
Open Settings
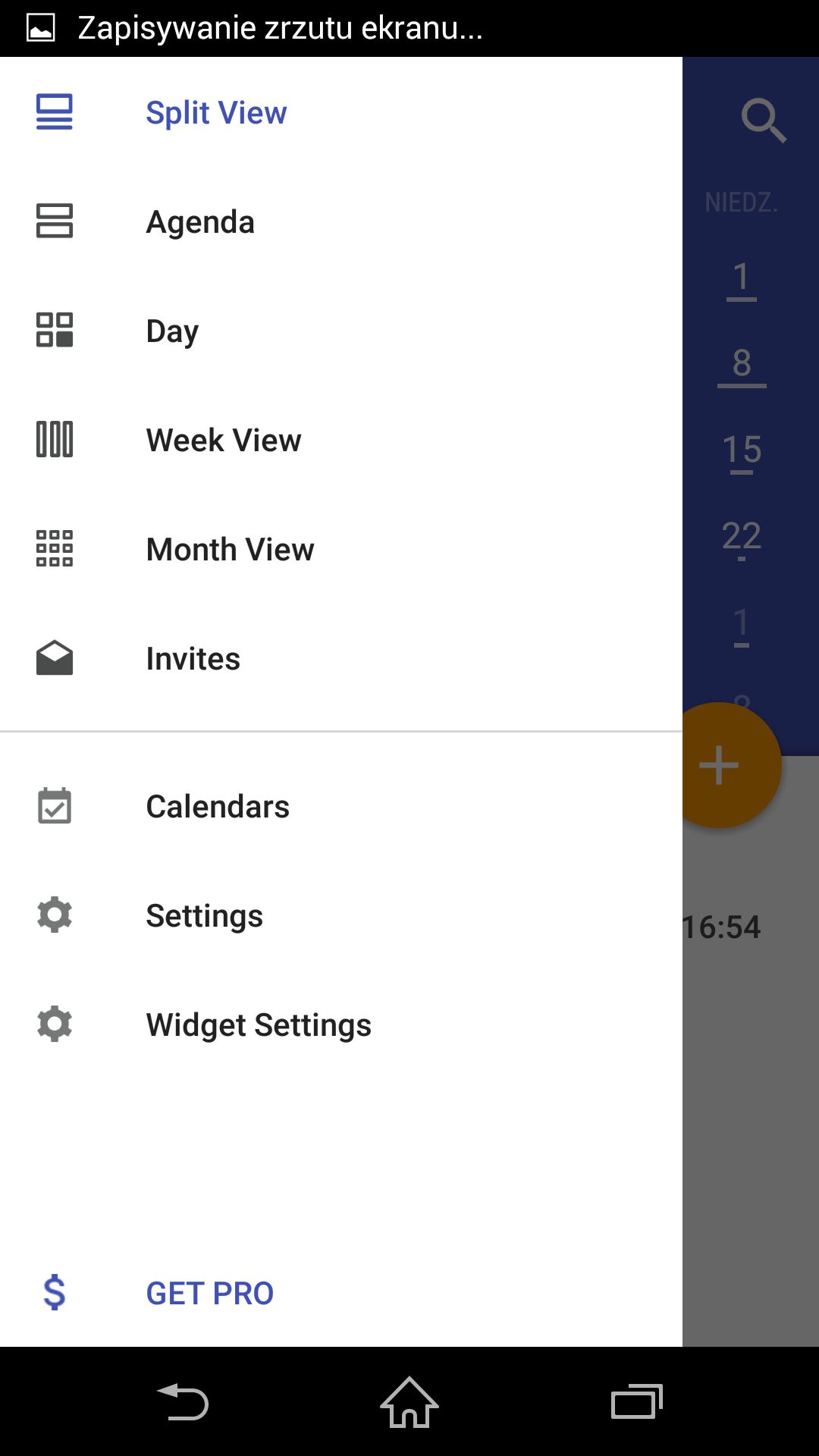click(x=341, y=915)
